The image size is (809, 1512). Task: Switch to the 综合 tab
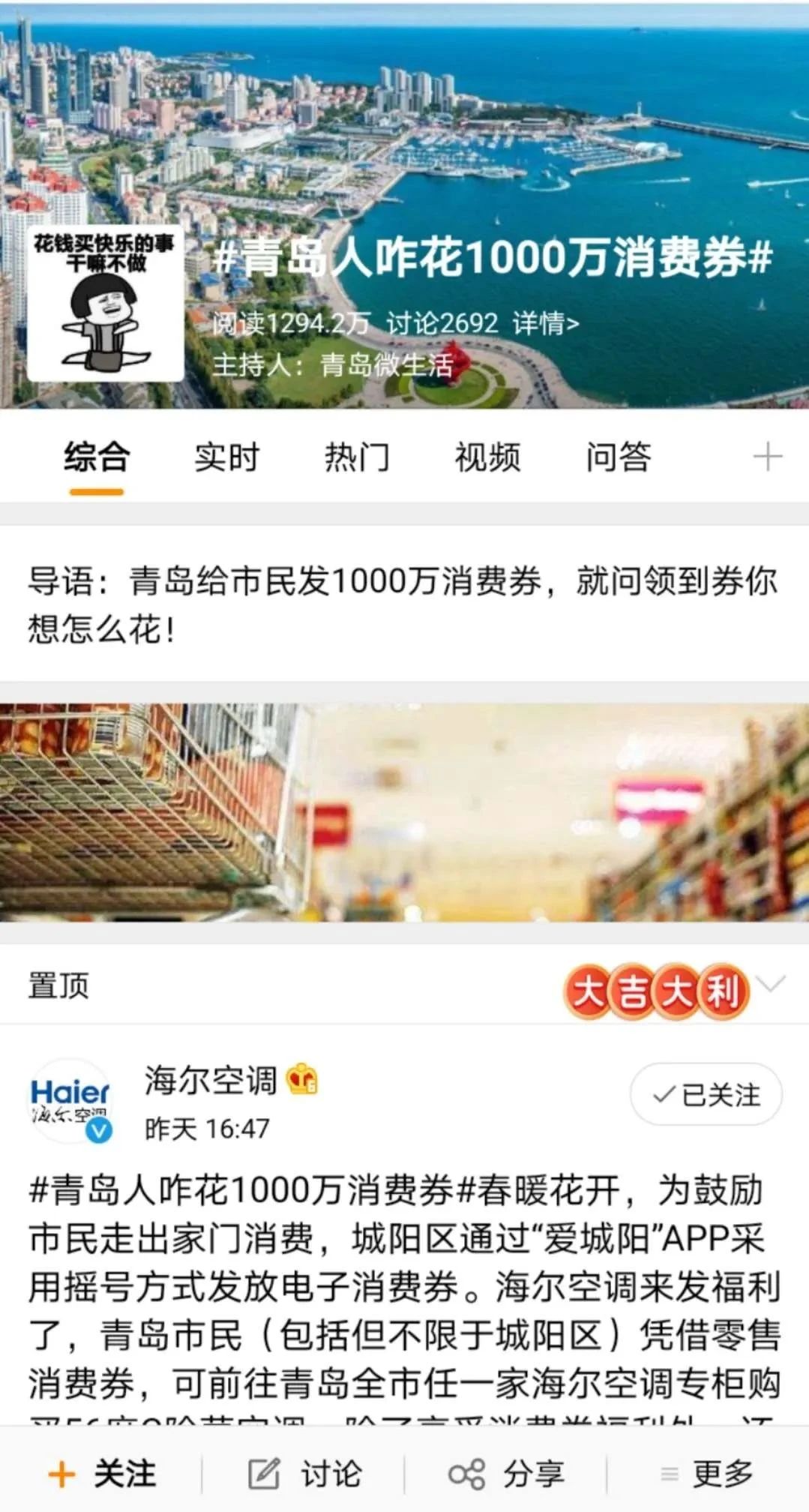97,457
